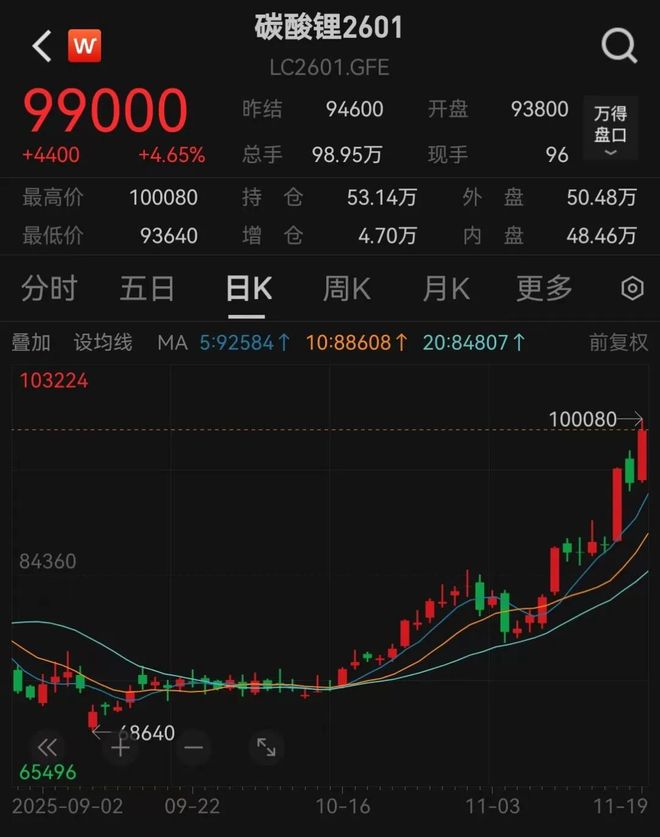Screen dimensions: 660x837
Task: Open the 更多 chart period options
Action: [x=544, y=289]
